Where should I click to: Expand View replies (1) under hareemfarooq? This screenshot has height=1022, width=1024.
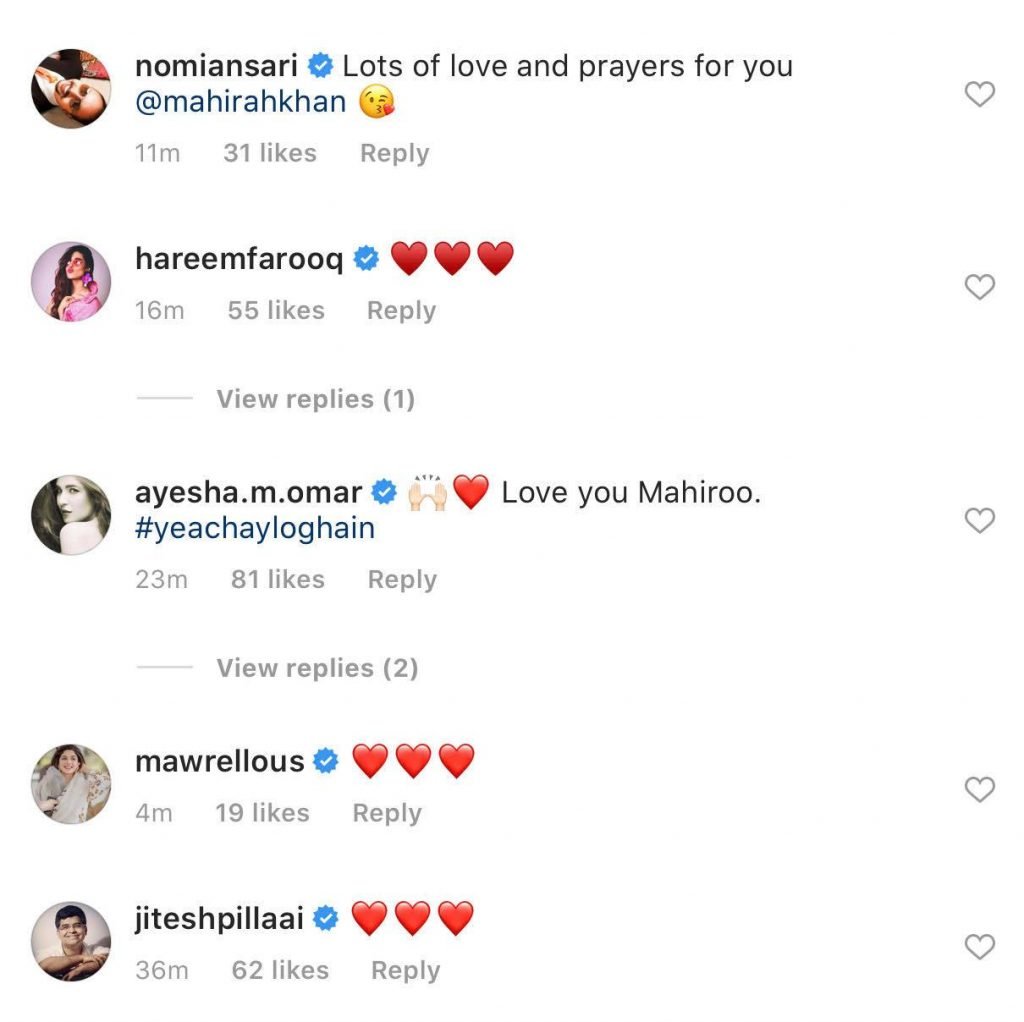pyautogui.click(x=315, y=399)
